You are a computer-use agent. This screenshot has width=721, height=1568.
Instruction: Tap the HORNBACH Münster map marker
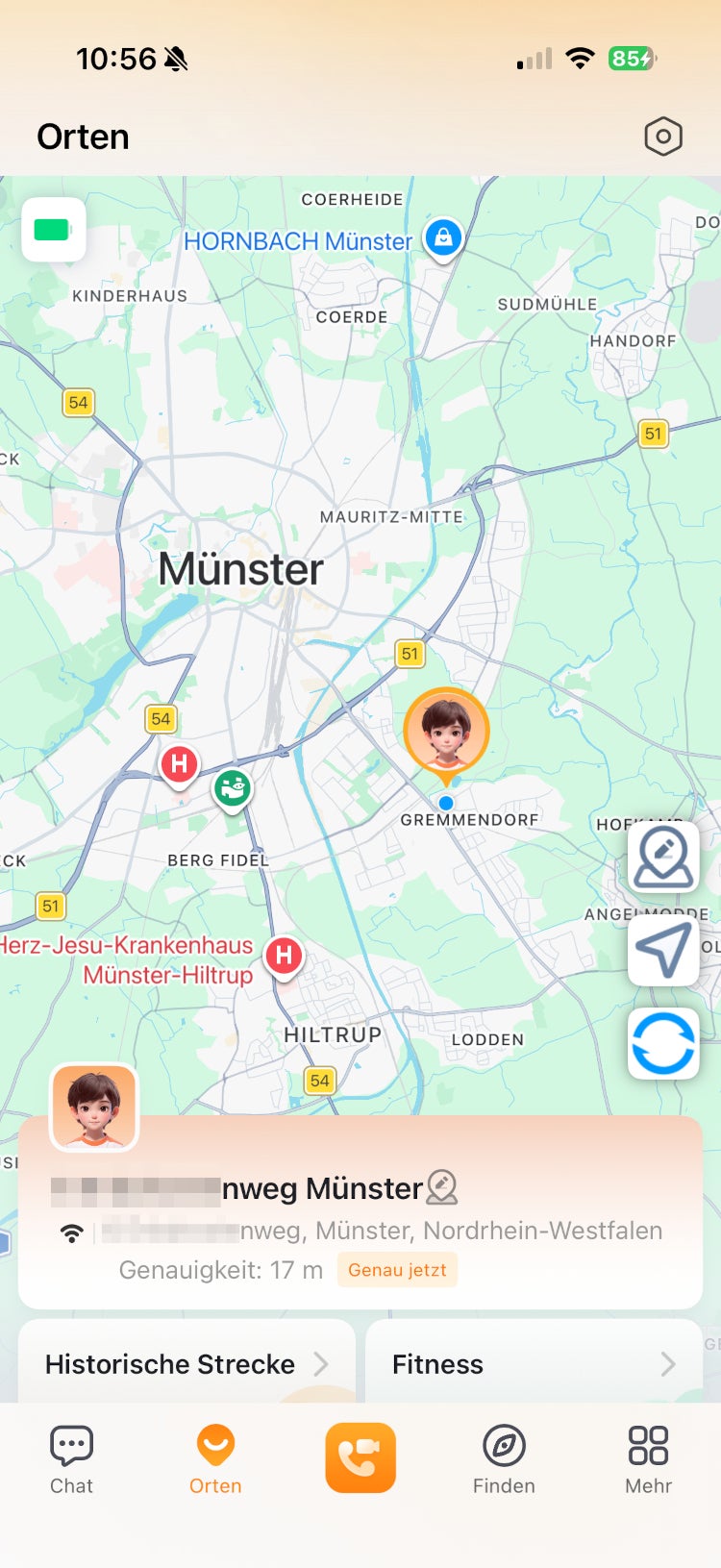coord(443,239)
